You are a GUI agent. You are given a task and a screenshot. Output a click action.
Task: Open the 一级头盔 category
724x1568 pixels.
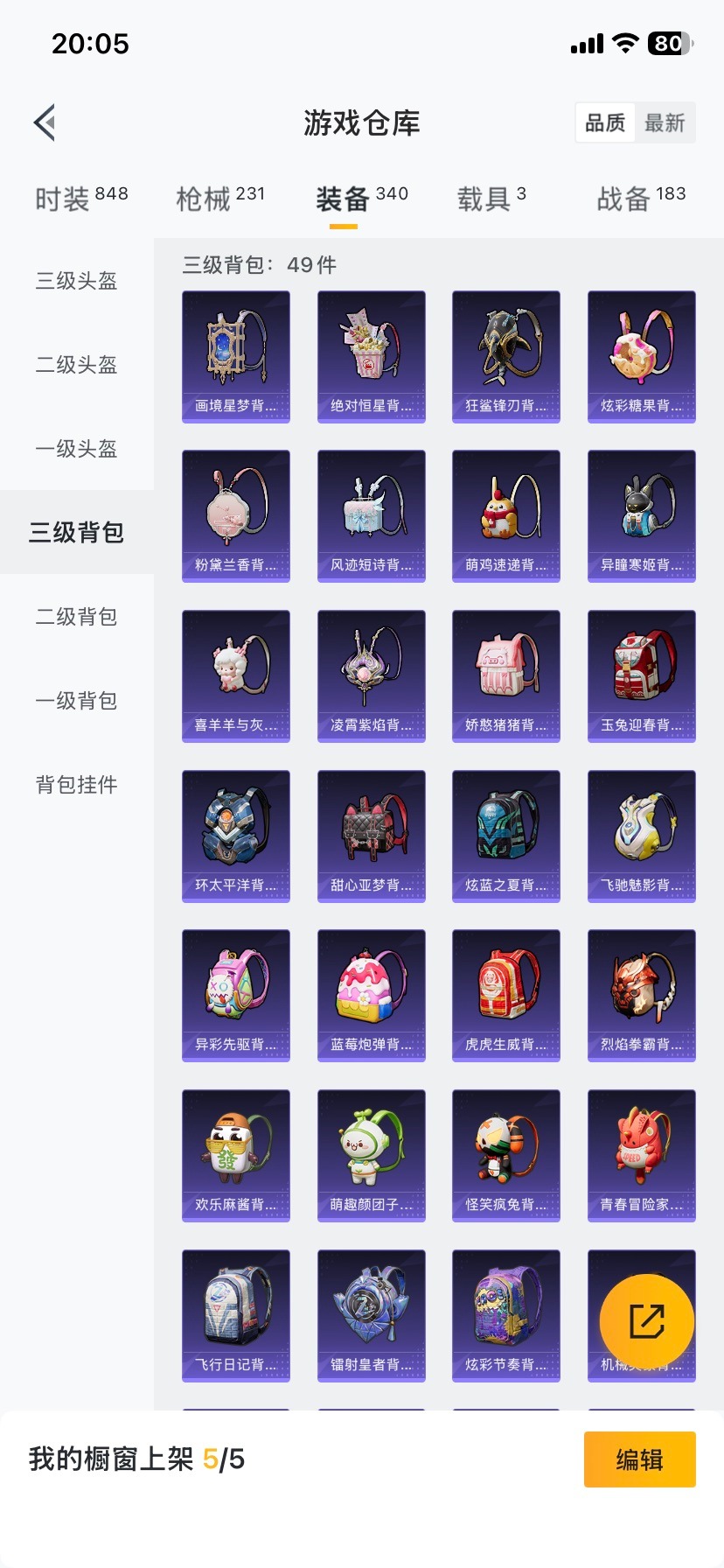pyautogui.click(x=76, y=449)
